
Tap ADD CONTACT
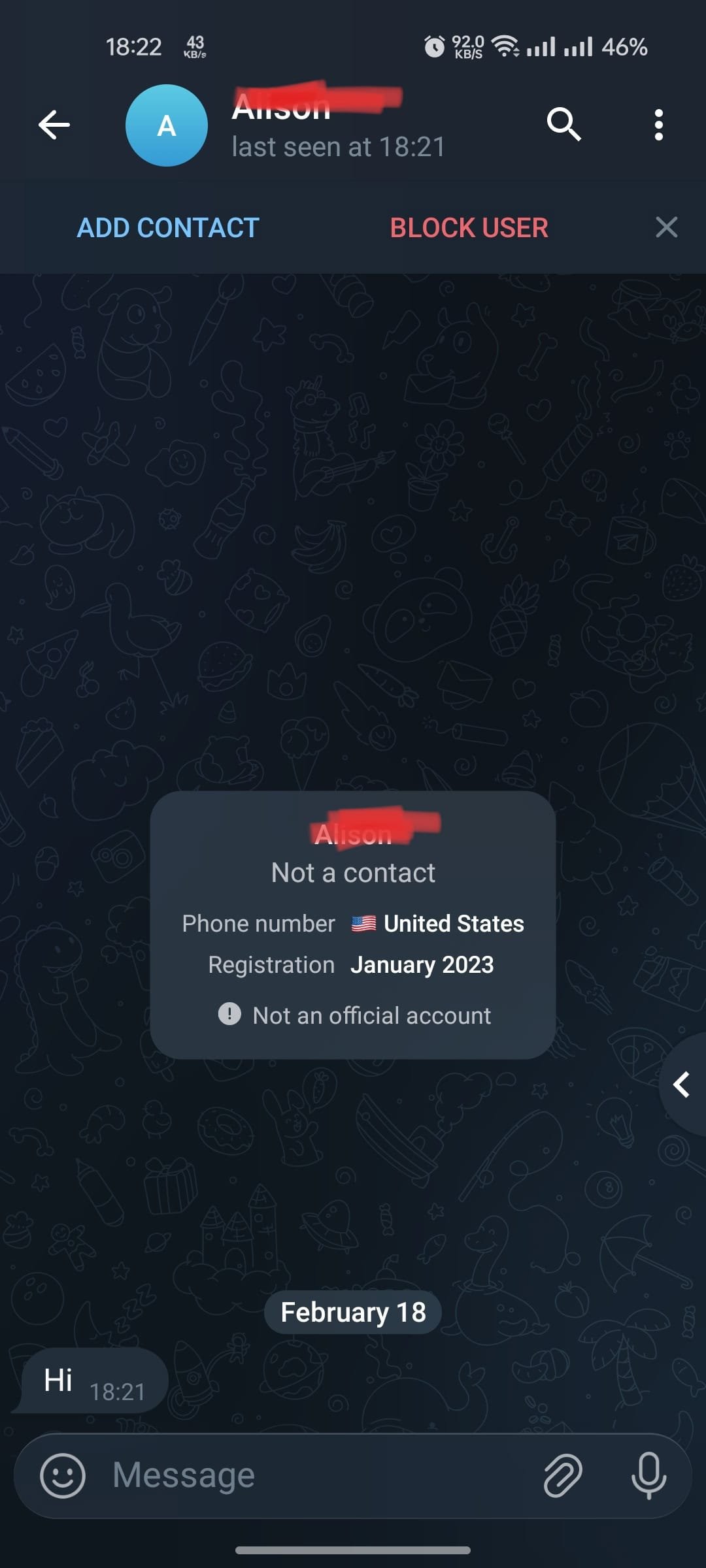[x=168, y=228]
